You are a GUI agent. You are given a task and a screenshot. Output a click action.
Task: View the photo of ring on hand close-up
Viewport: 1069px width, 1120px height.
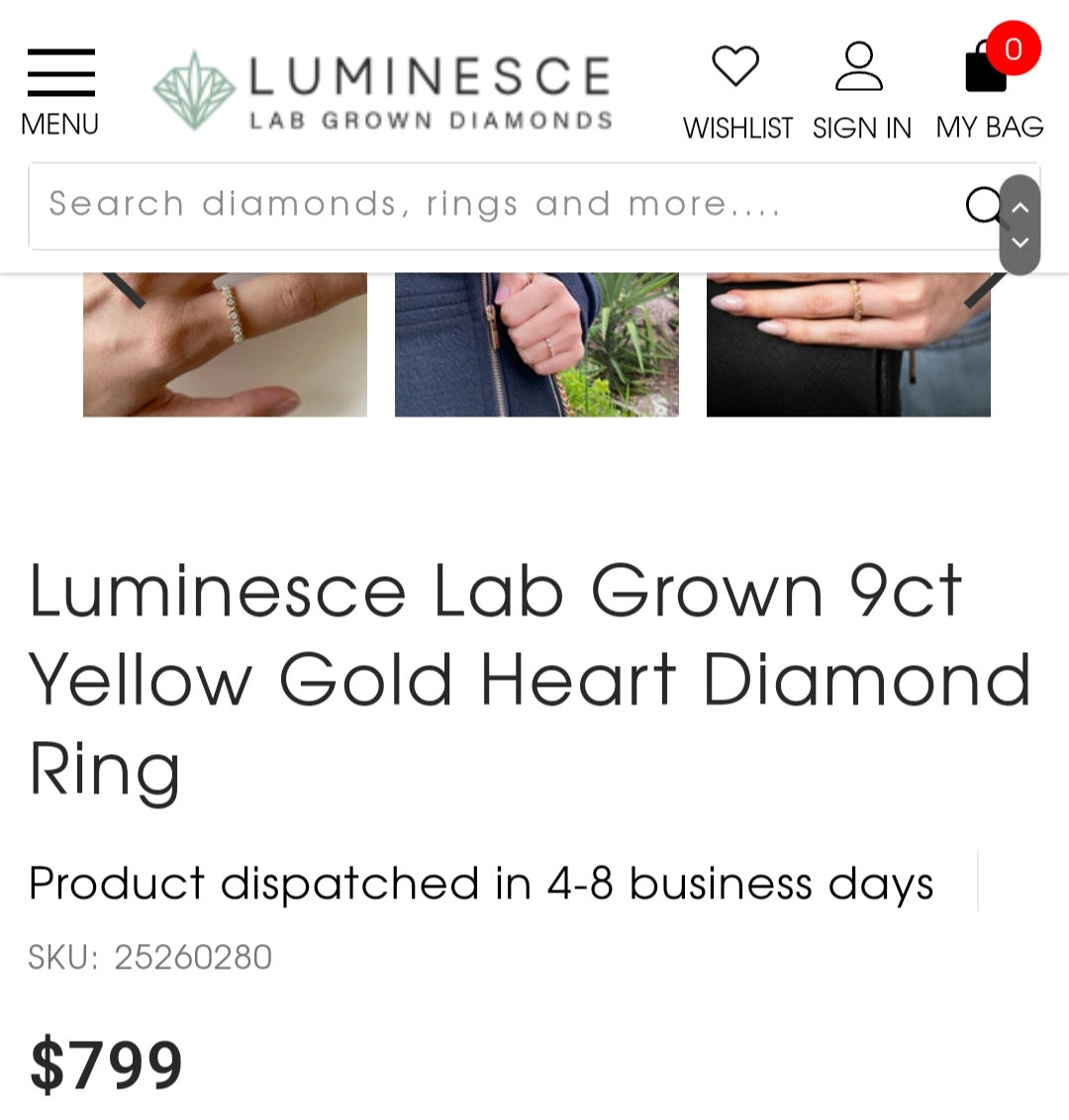click(x=225, y=344)
